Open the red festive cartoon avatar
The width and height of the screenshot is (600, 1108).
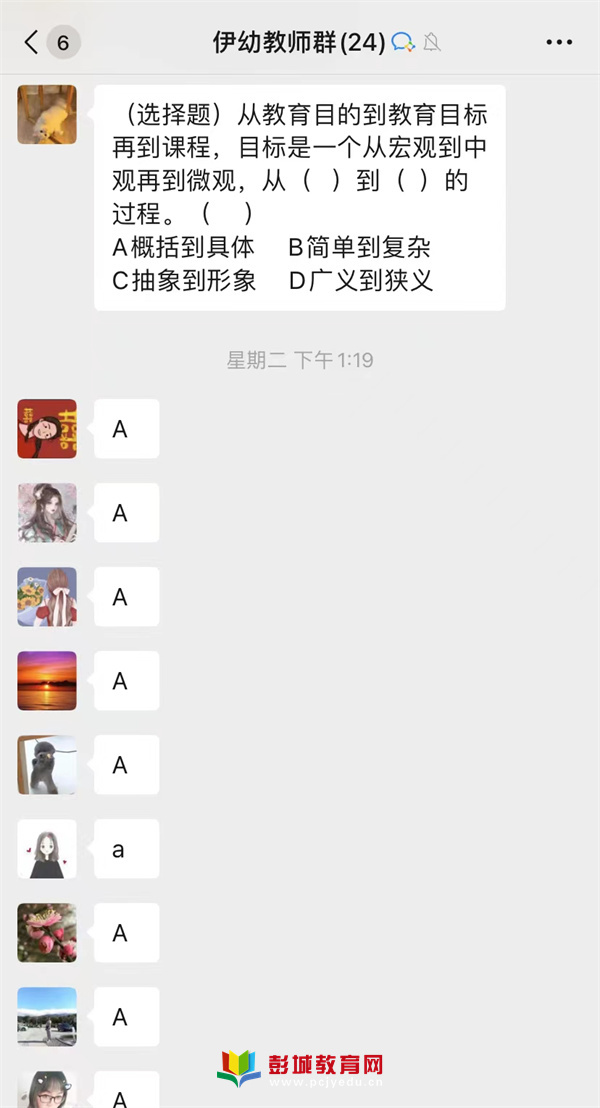pos(47,428)
